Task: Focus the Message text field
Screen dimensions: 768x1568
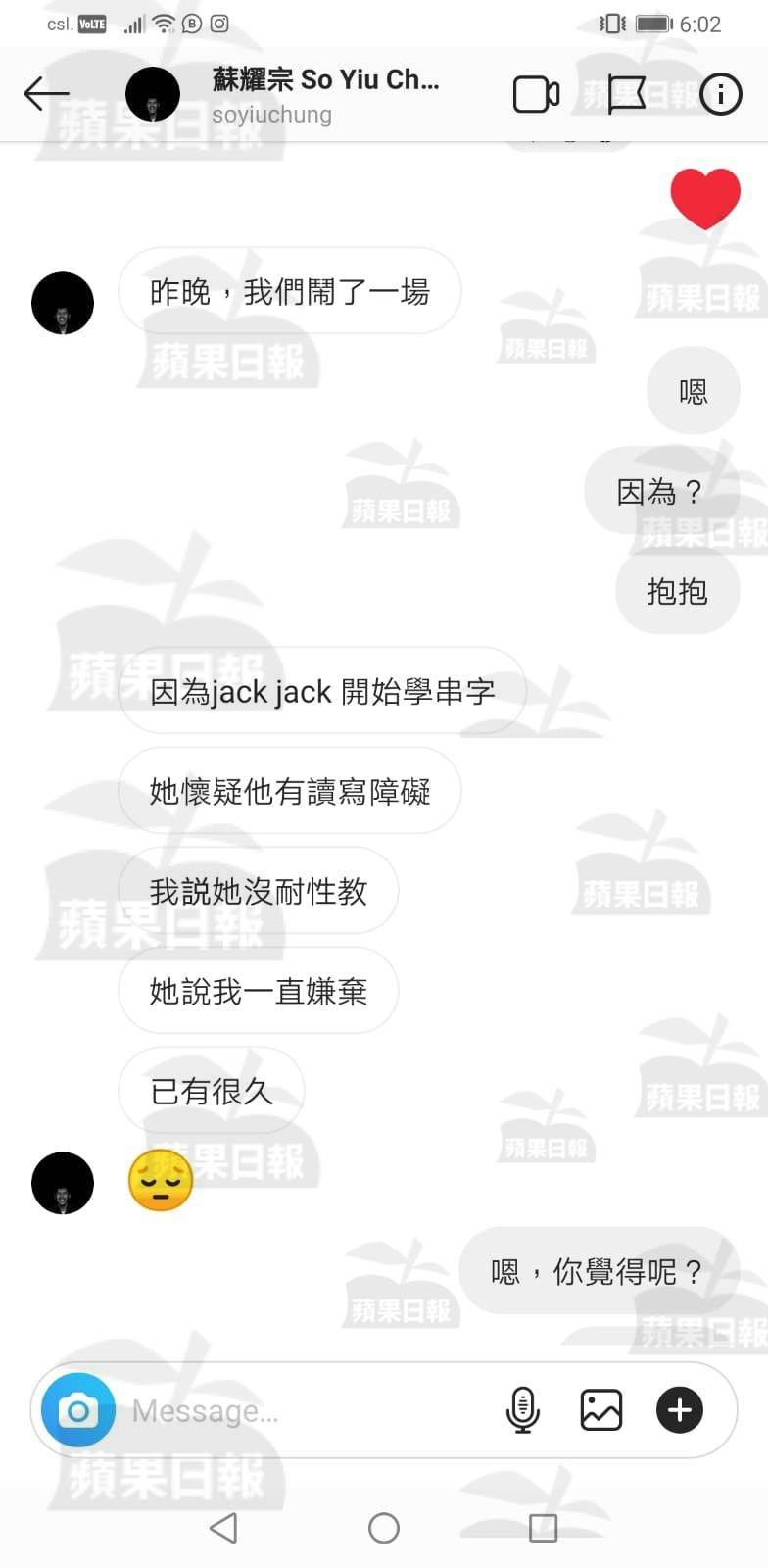Action: 294,1410
